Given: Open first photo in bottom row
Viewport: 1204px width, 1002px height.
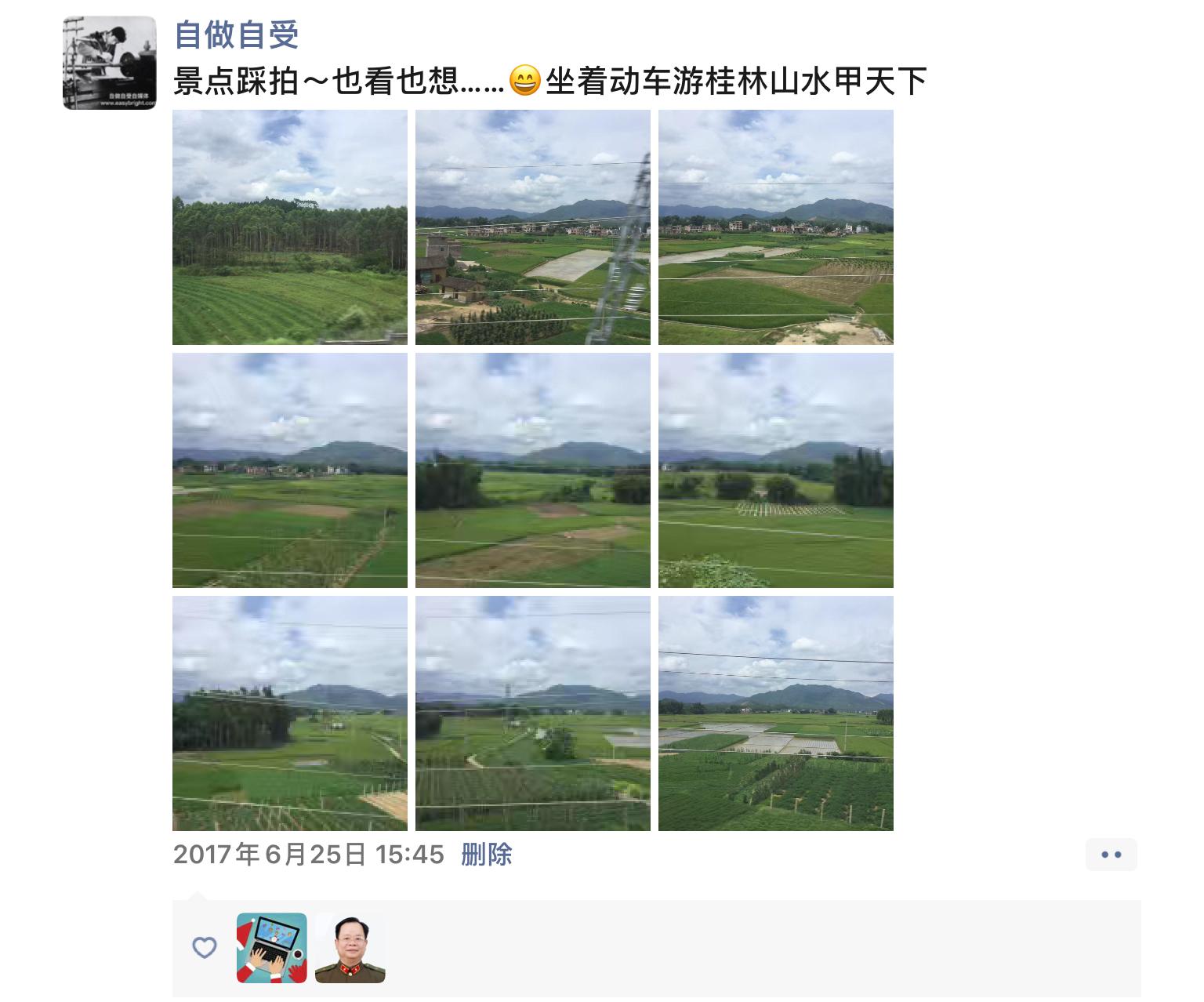Looking at the screenshot, I should pyautogui.click(x=290, y=713).
